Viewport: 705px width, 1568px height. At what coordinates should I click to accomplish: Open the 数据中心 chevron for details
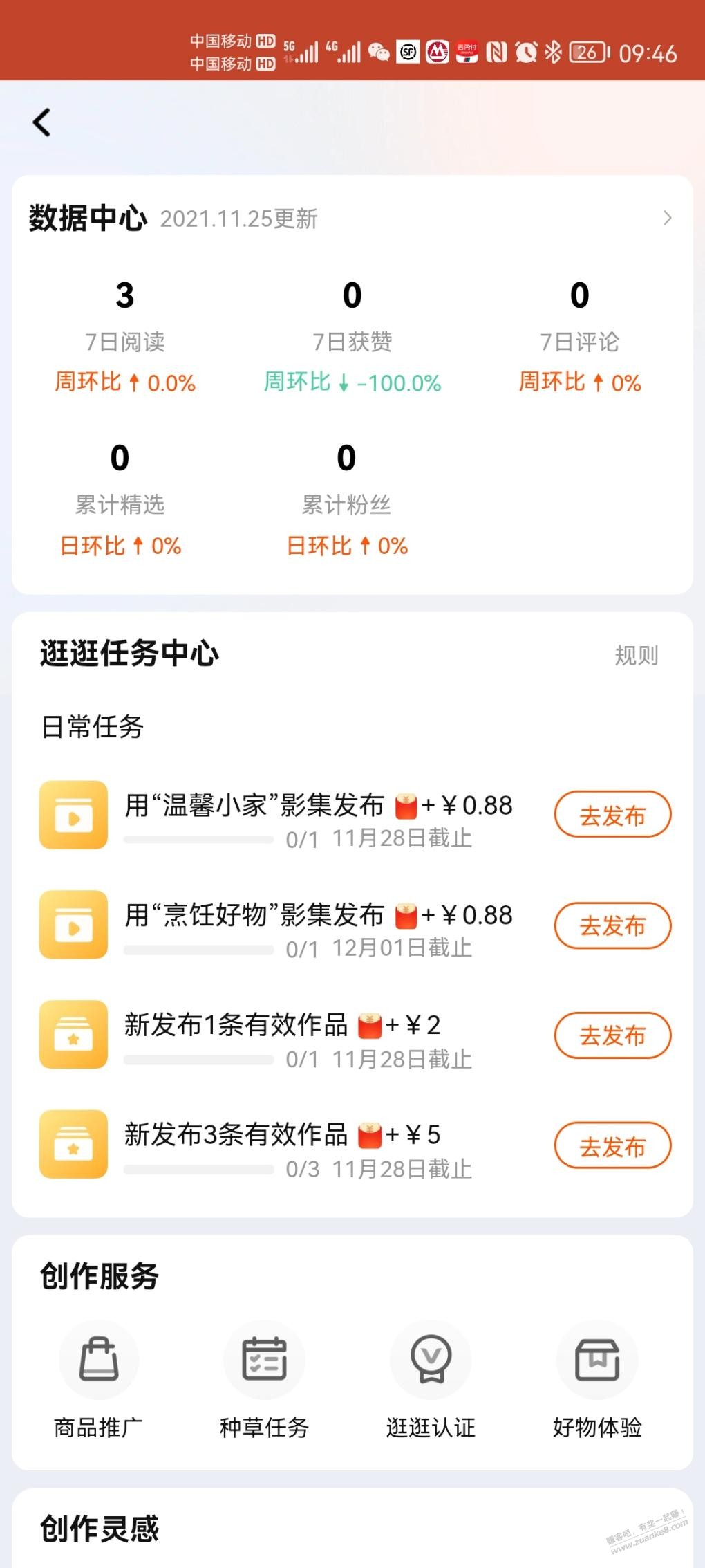[667, 218]
